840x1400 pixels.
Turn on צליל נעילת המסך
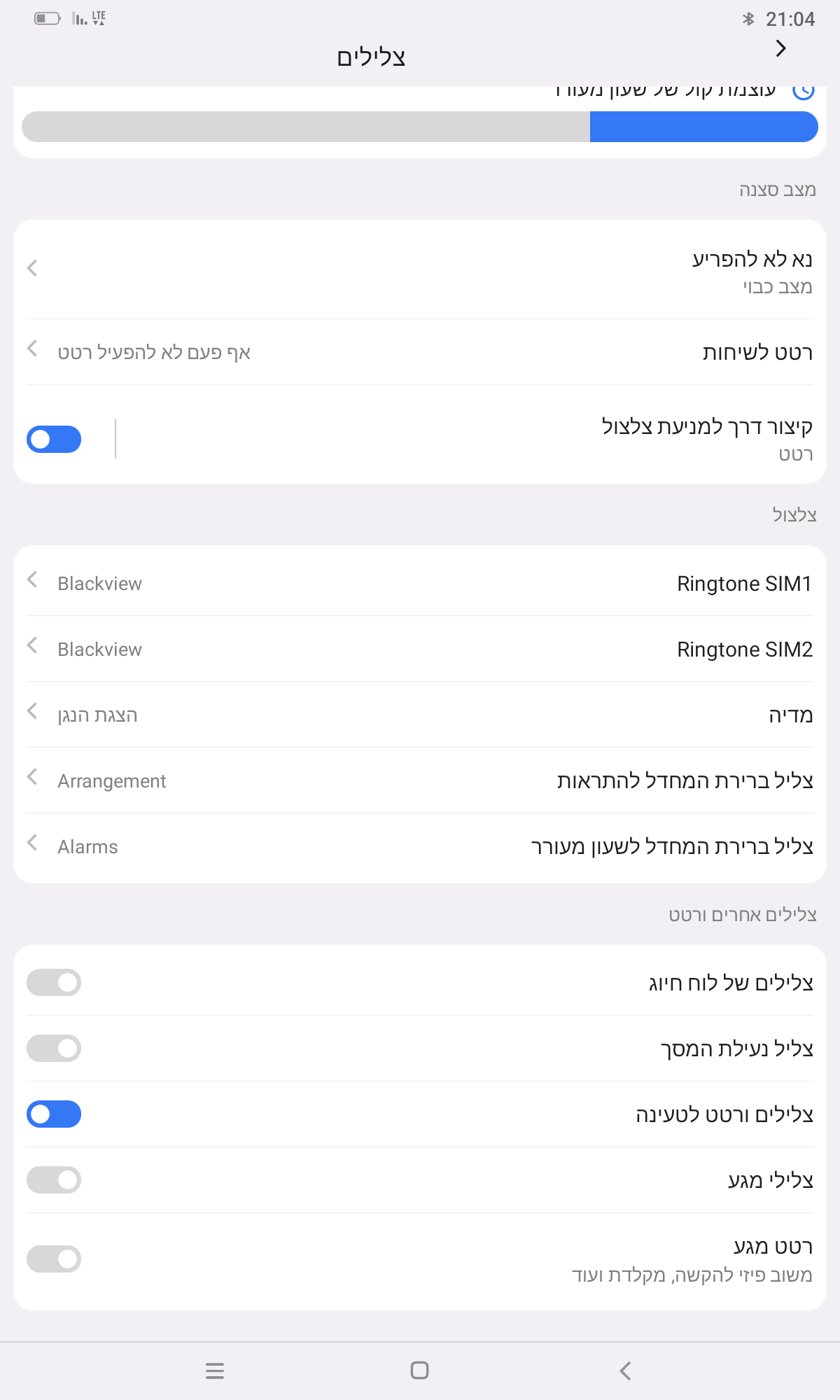tap(54, 1048)
